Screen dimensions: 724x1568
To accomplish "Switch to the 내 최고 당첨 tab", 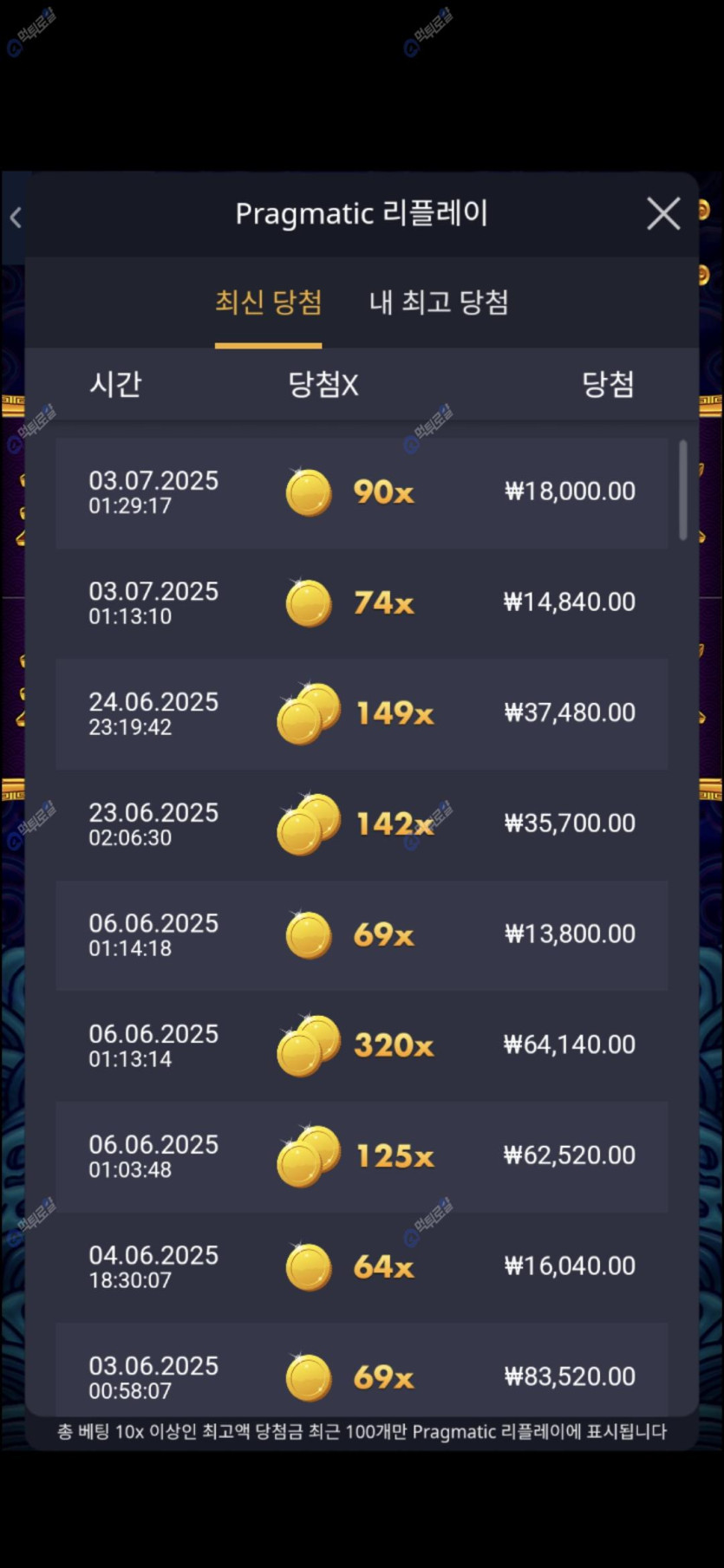I will click(x=439, y=303).
